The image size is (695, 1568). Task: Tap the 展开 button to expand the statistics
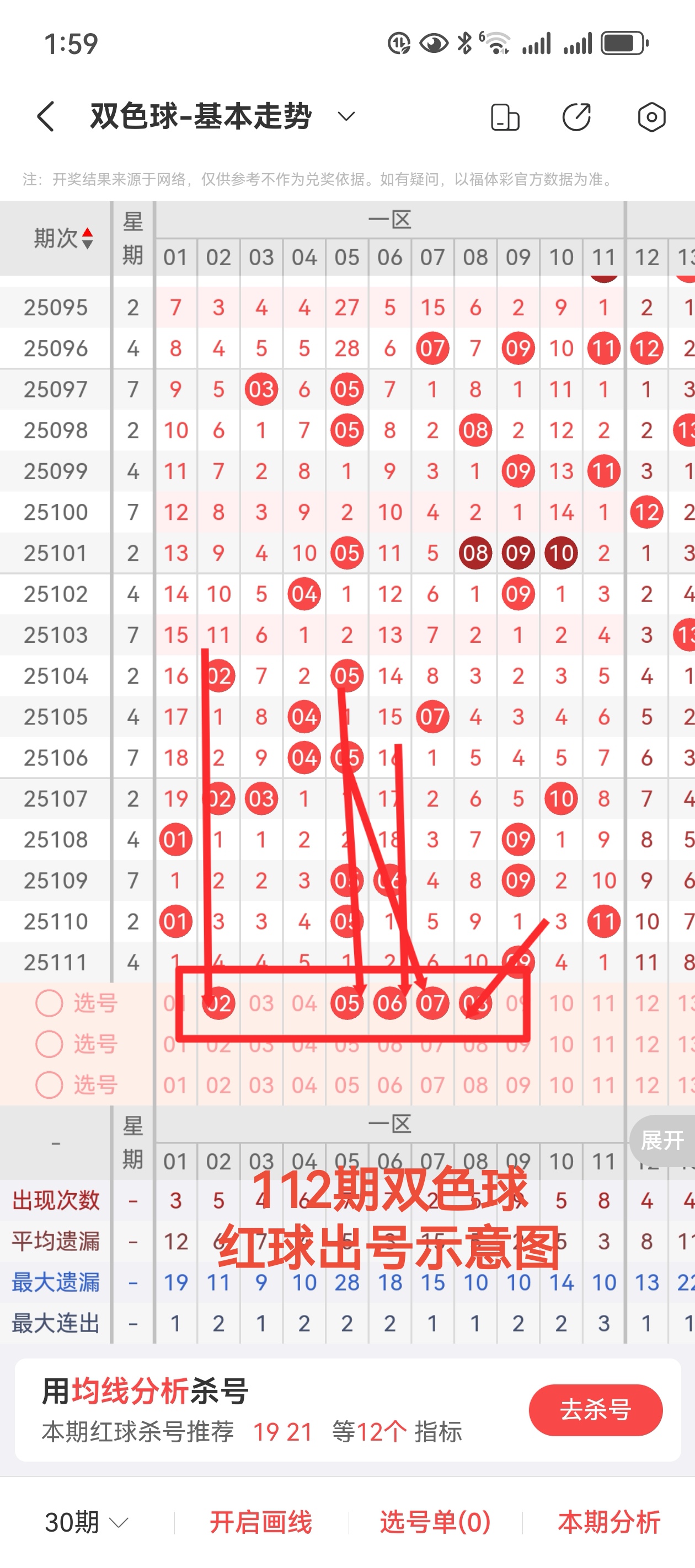[x=662, y=1140]
